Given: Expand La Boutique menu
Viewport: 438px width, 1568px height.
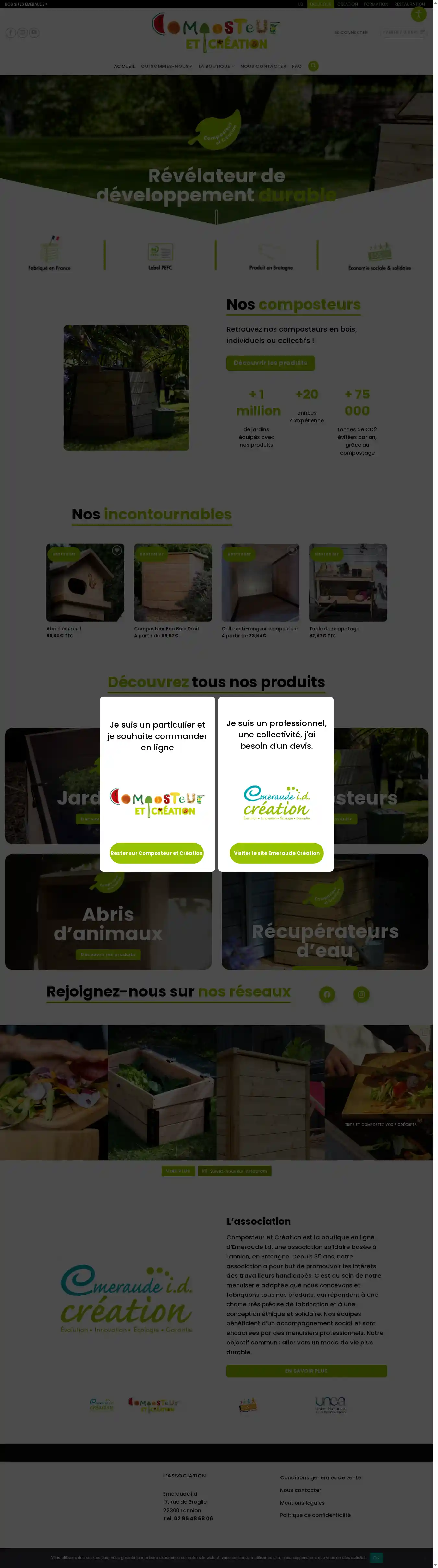Looking at the screenshot, I should [216, 67].
